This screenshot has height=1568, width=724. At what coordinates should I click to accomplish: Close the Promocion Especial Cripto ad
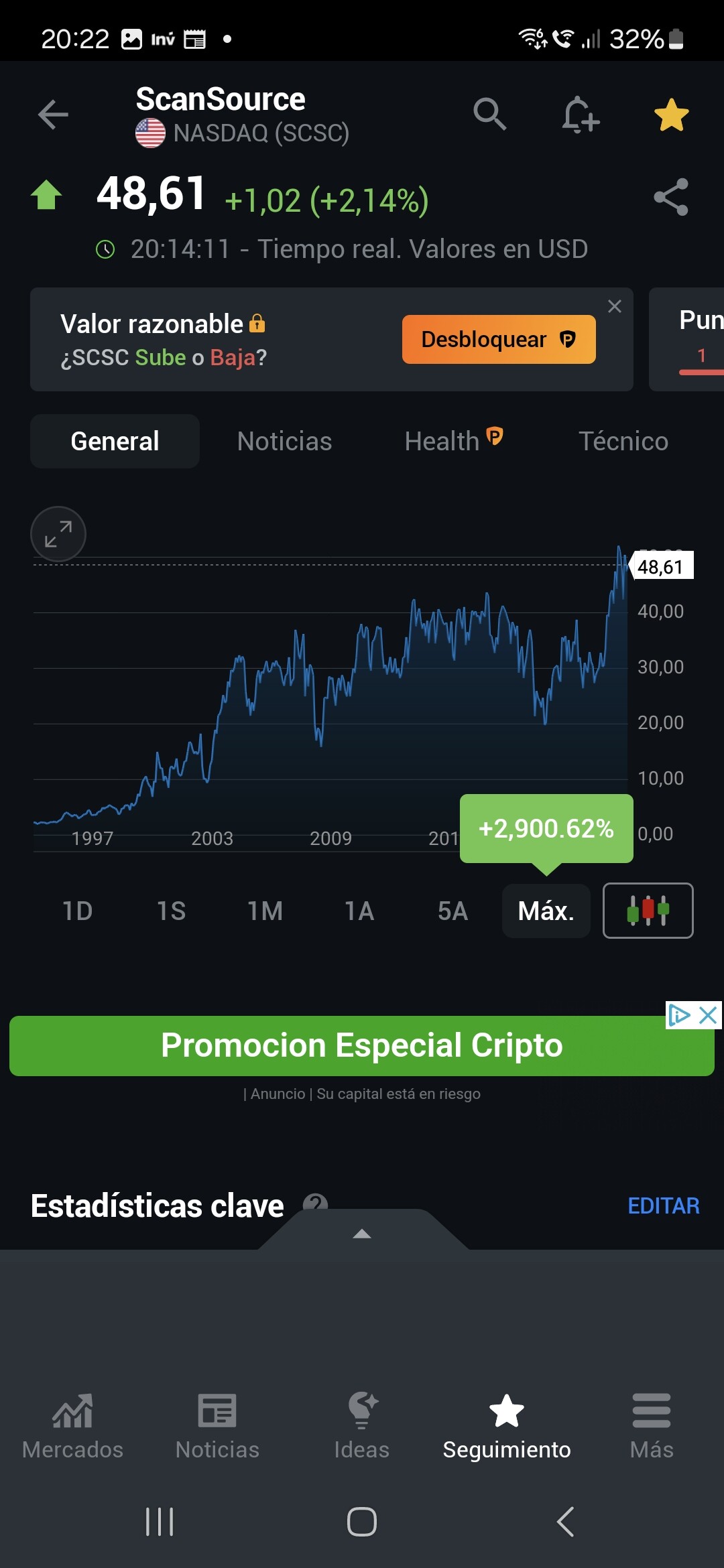pyautogui.click(x=708, y=1015)
